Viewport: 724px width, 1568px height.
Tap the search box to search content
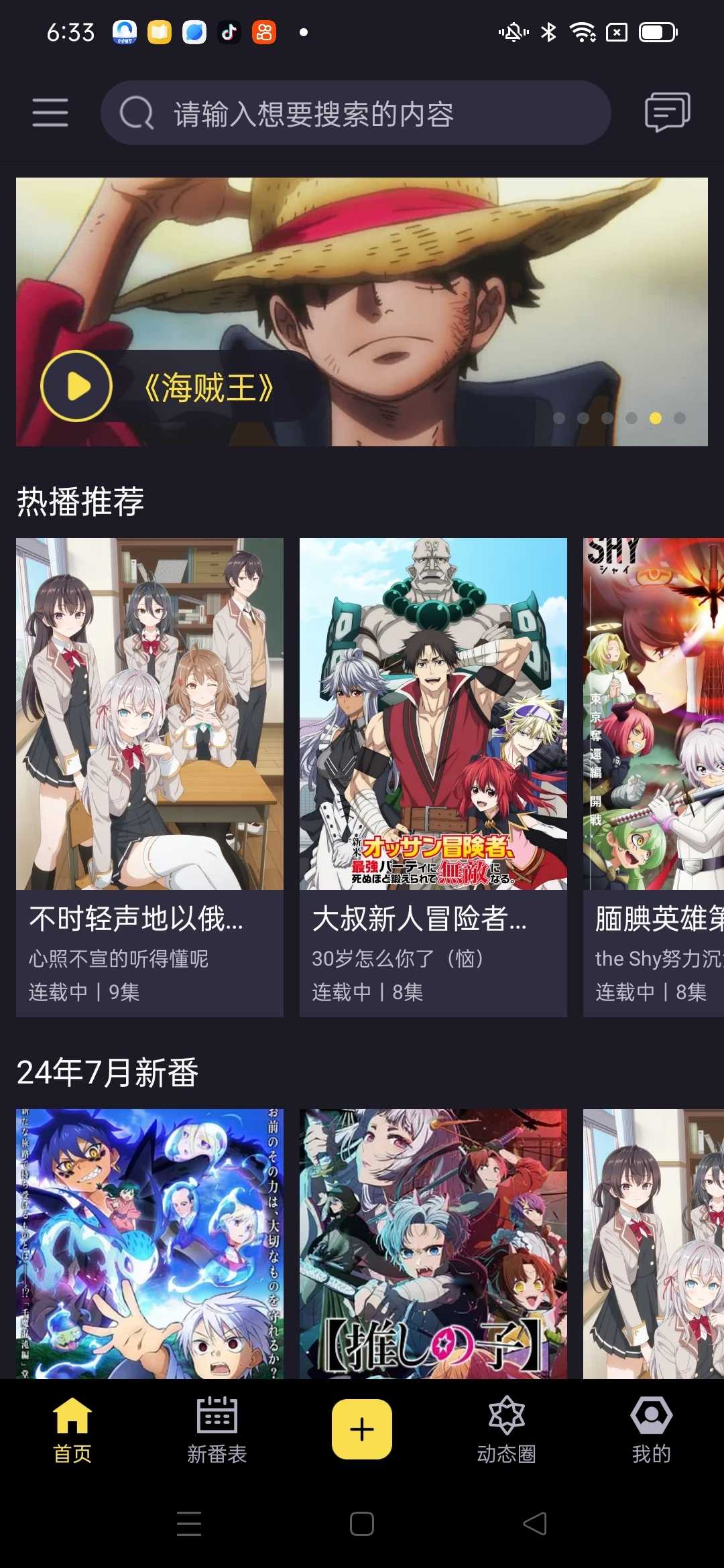[x=355, y=113]
